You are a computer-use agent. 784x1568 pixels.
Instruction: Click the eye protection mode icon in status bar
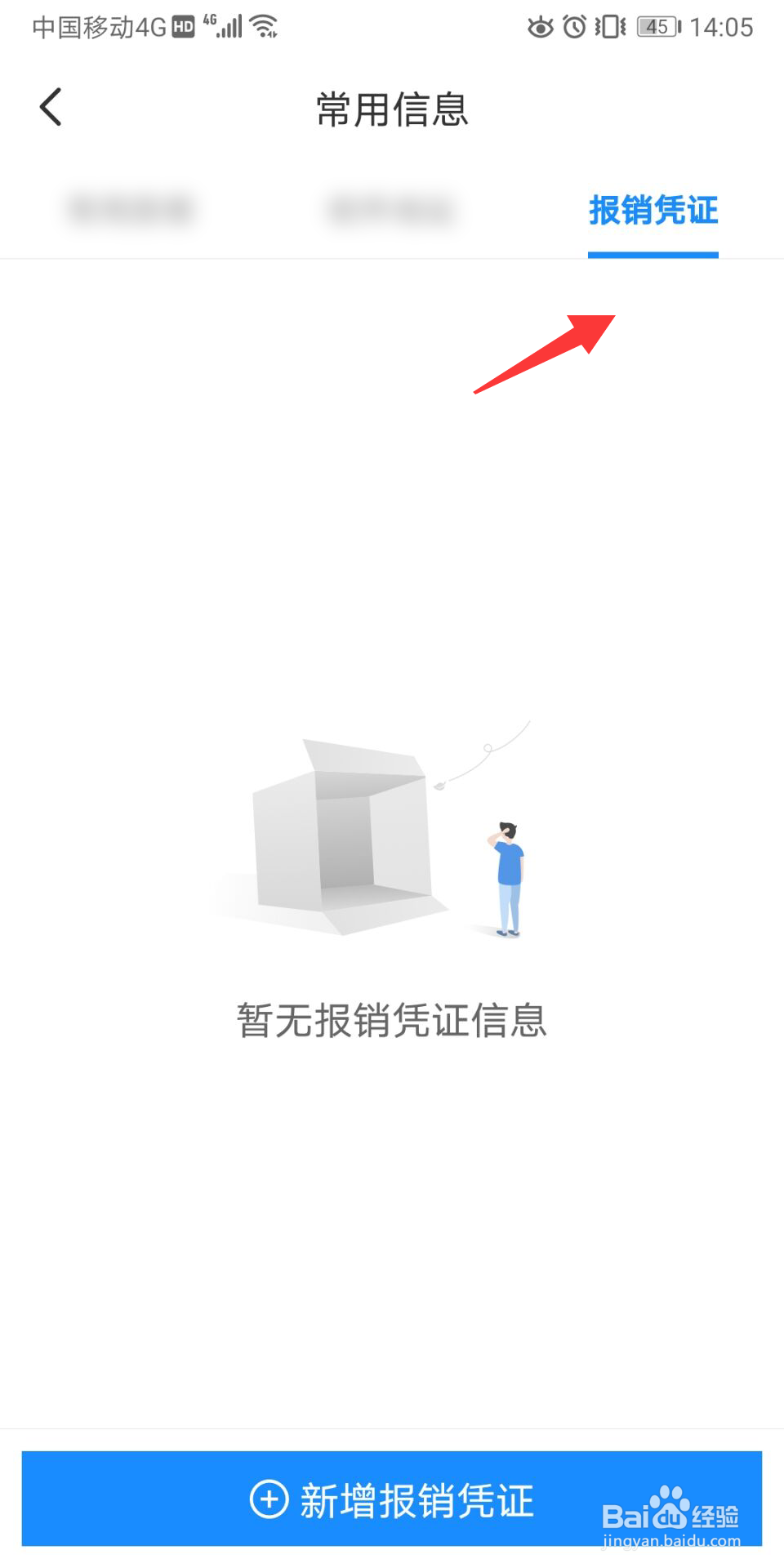tap(541, 27)
